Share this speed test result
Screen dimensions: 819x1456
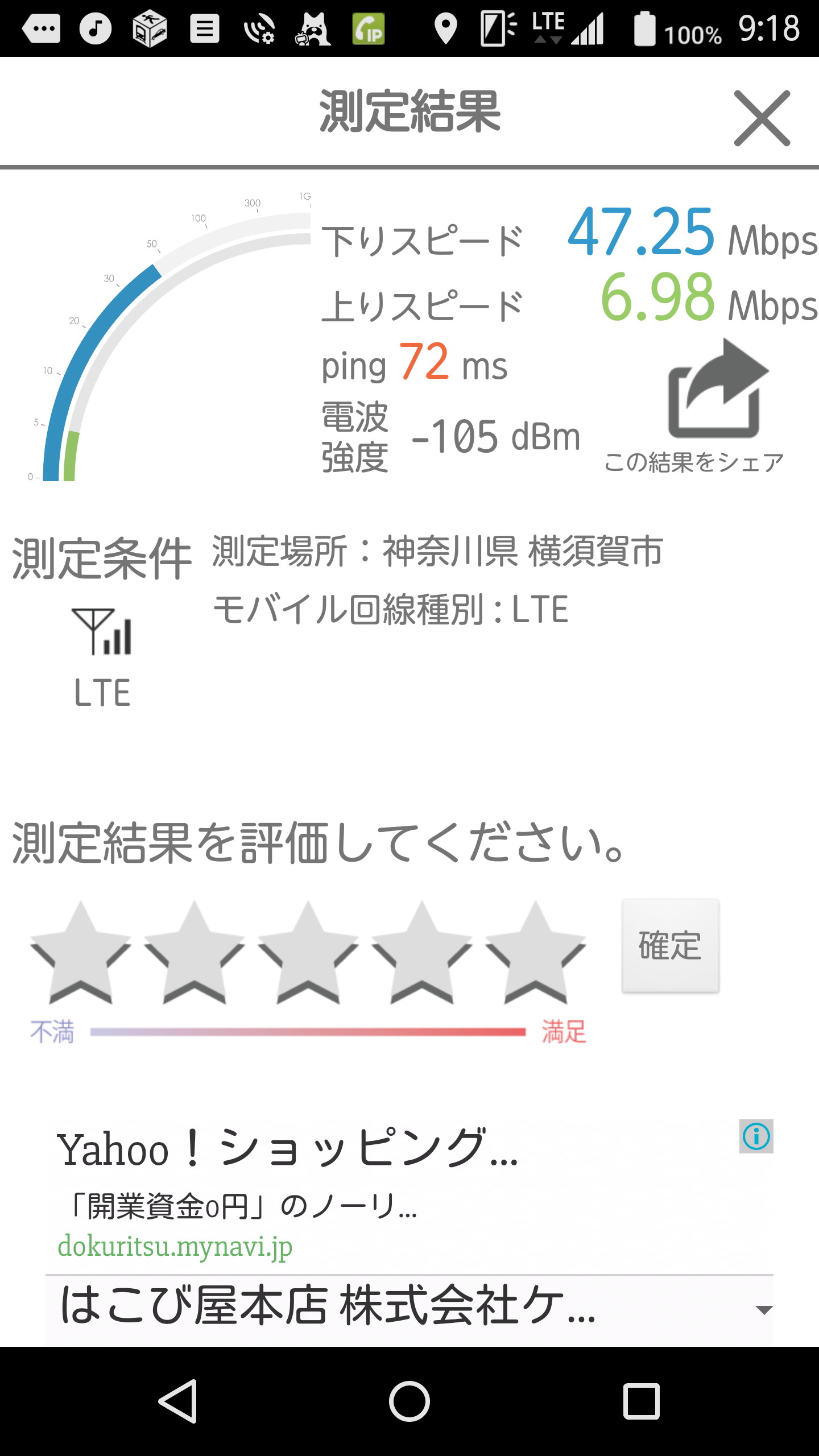point(717,392)
